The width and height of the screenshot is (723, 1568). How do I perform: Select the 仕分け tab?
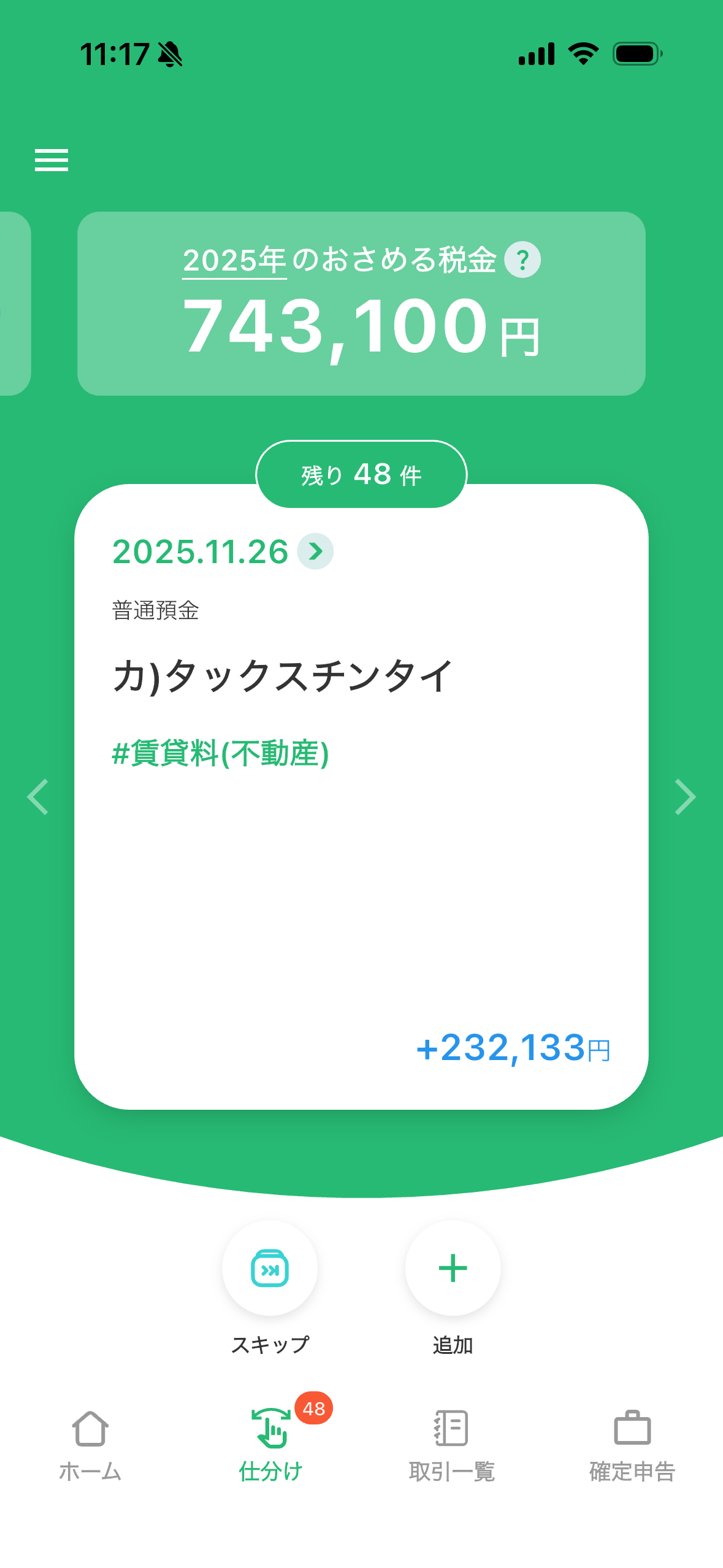[271, 1445]
